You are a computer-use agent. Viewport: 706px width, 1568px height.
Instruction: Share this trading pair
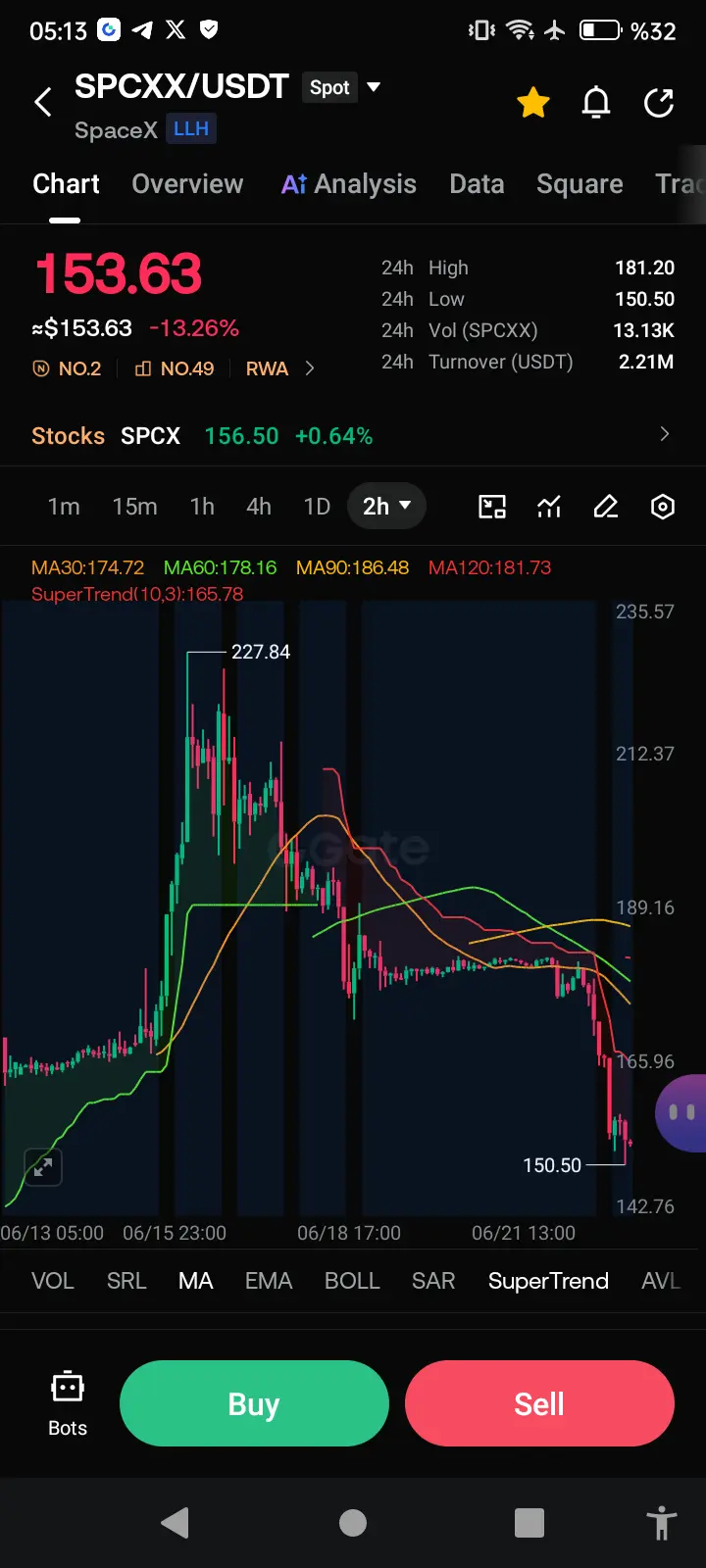[x=659, y=102]
